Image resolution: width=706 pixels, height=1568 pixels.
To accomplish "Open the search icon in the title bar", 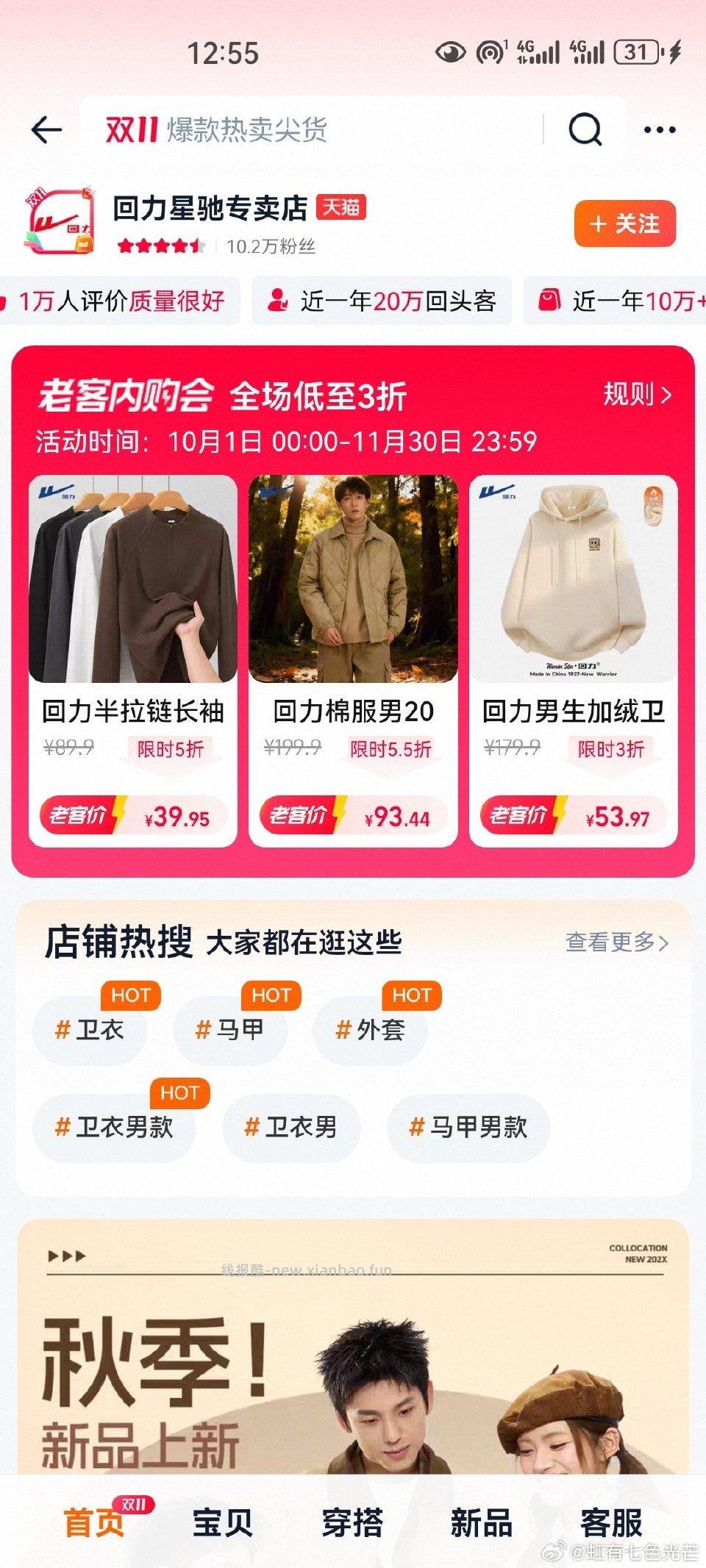I will coord(585,129).
